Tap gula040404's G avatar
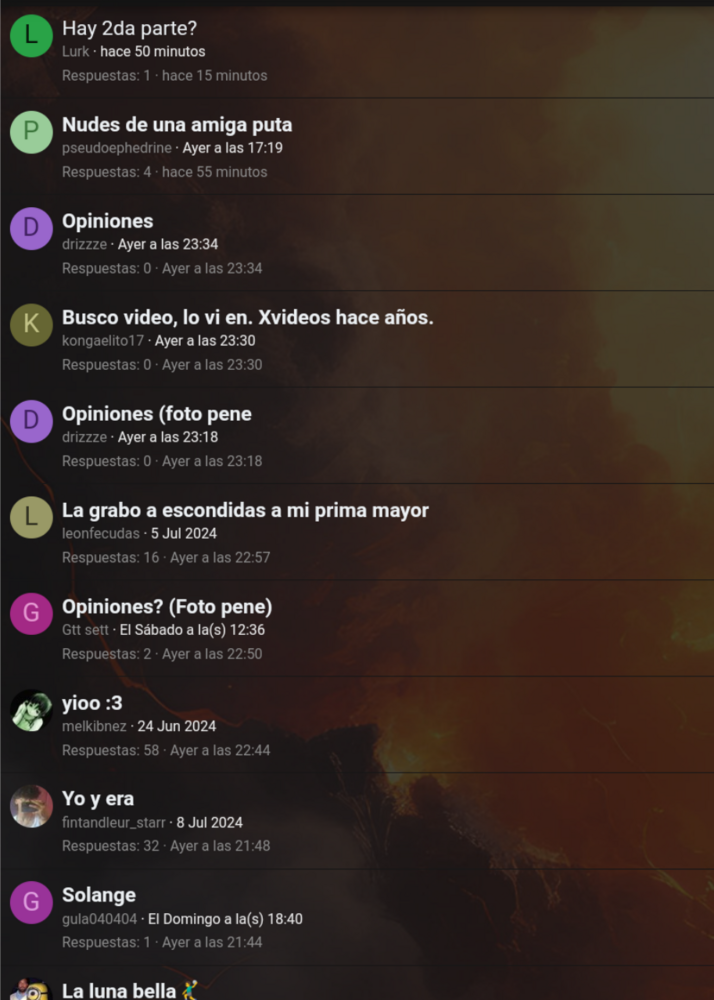Image resolution: width=714 pixels, height=1000 pixels. pyautogui.click(x=31, y=903)
